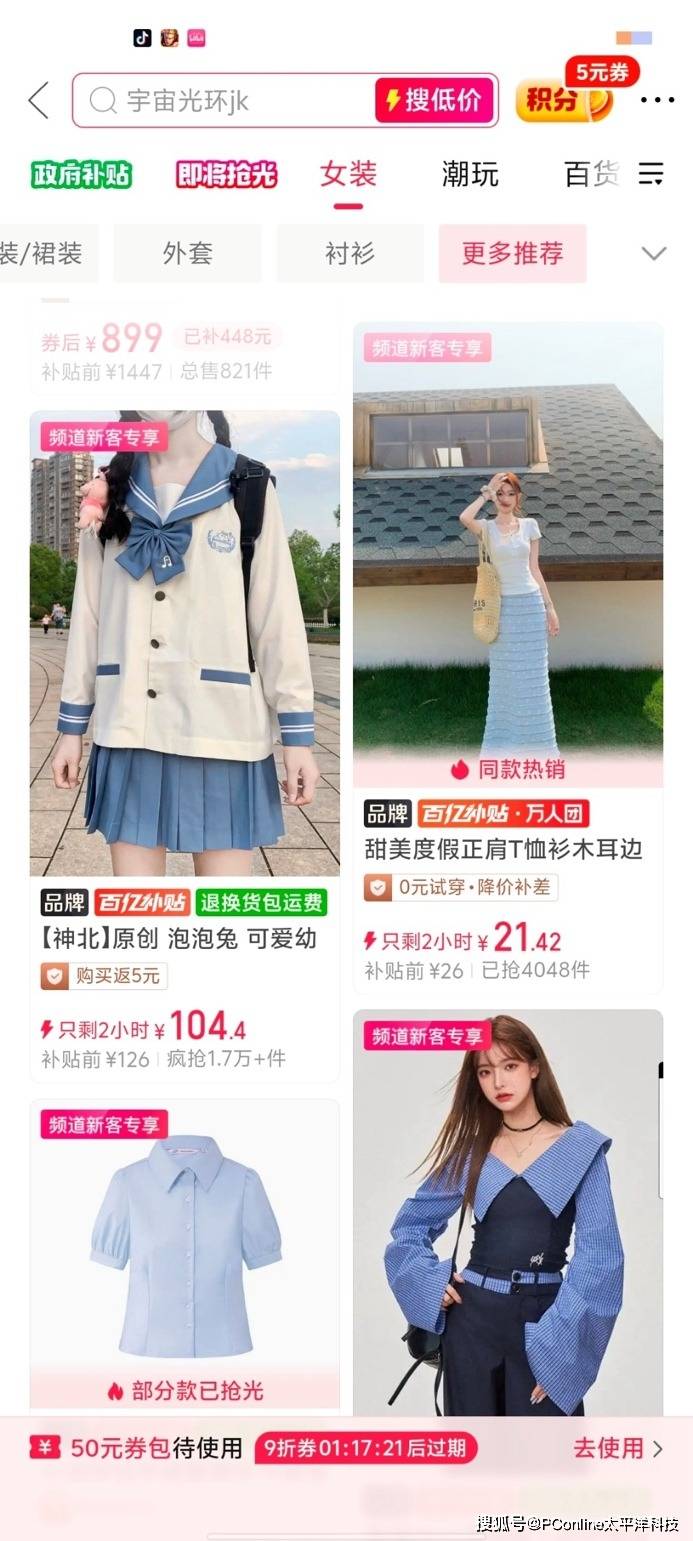The width and height of the screenshot is (693, 1541).
Task: Switch to the 即将抢光 tab
Action: coord(227,175)
